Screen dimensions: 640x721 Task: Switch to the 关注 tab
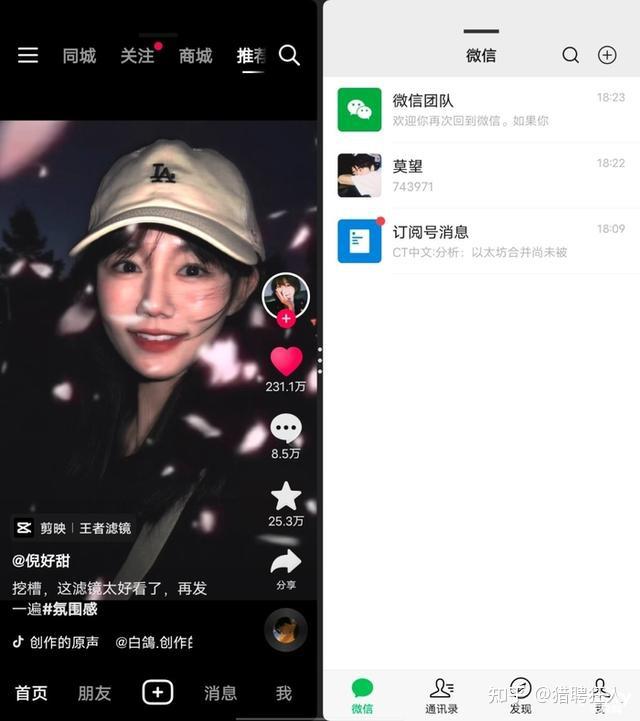[138, 56]
